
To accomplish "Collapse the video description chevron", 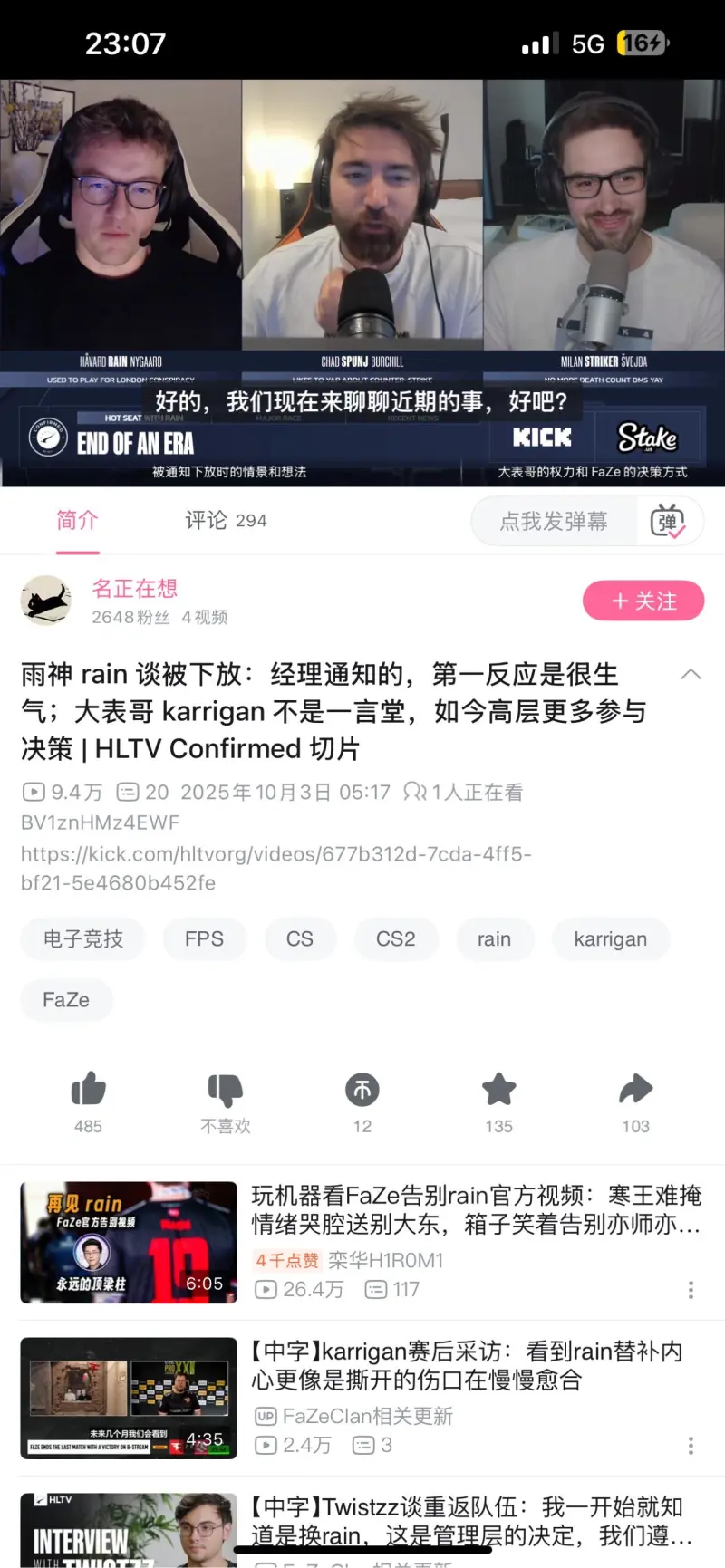I will (691, 674).
